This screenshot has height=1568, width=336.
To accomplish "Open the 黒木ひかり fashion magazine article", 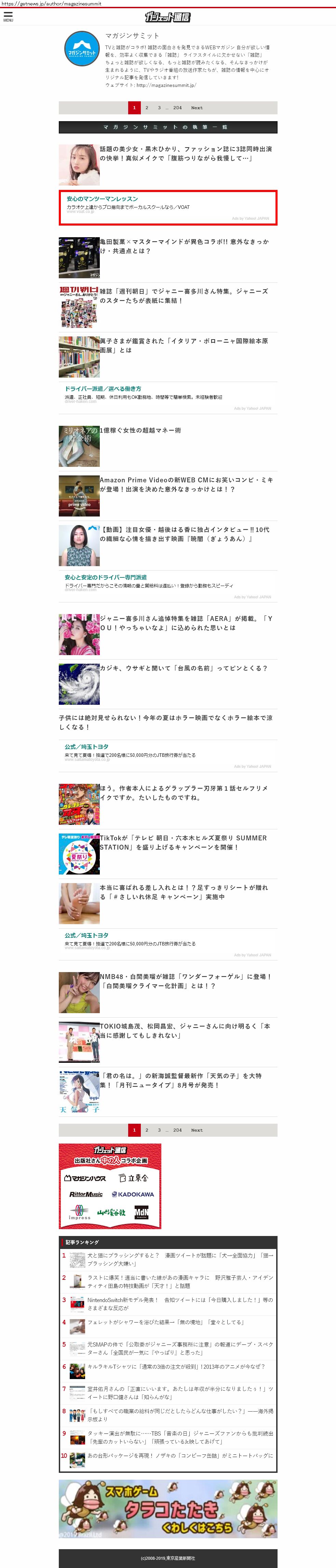I will click(x=185, y=153).
